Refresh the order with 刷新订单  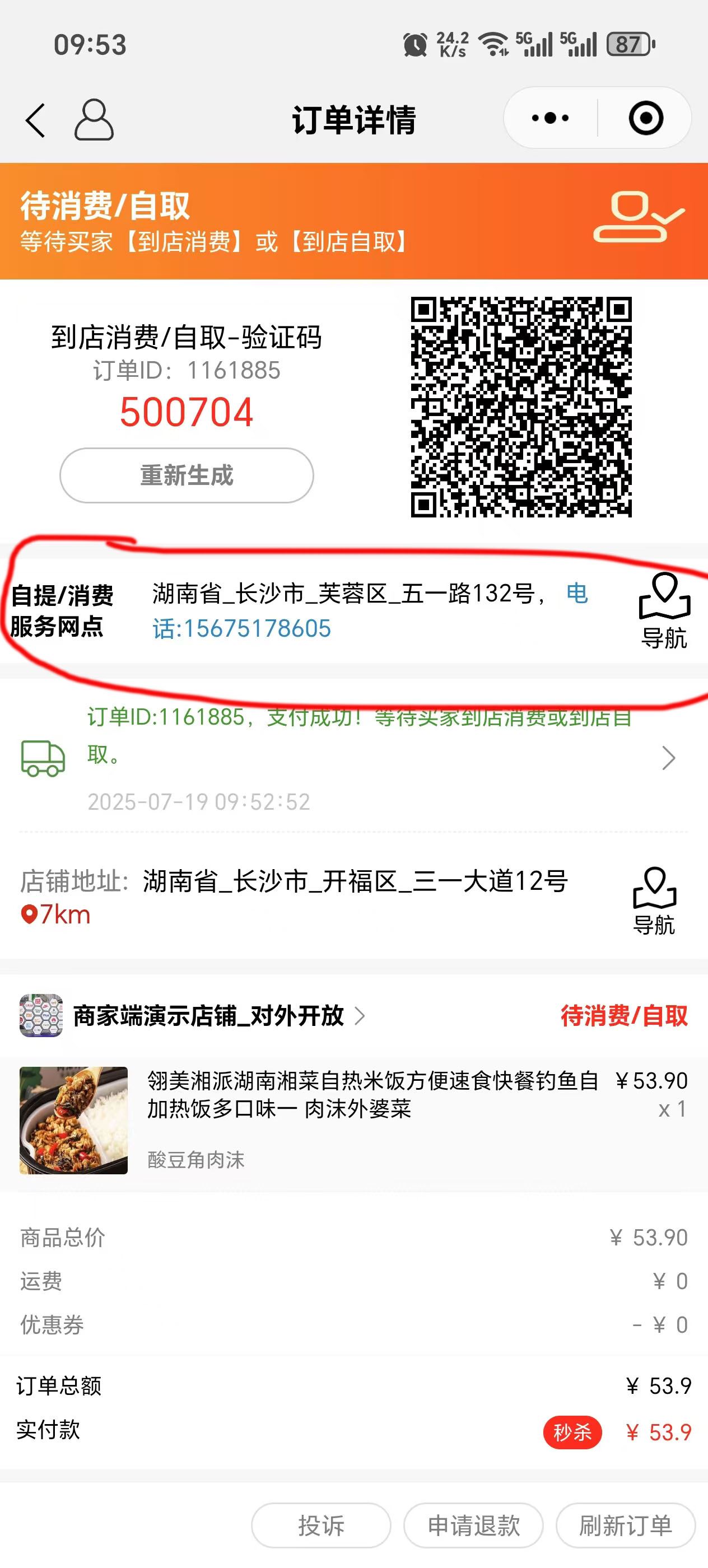tap(625, 1525)
